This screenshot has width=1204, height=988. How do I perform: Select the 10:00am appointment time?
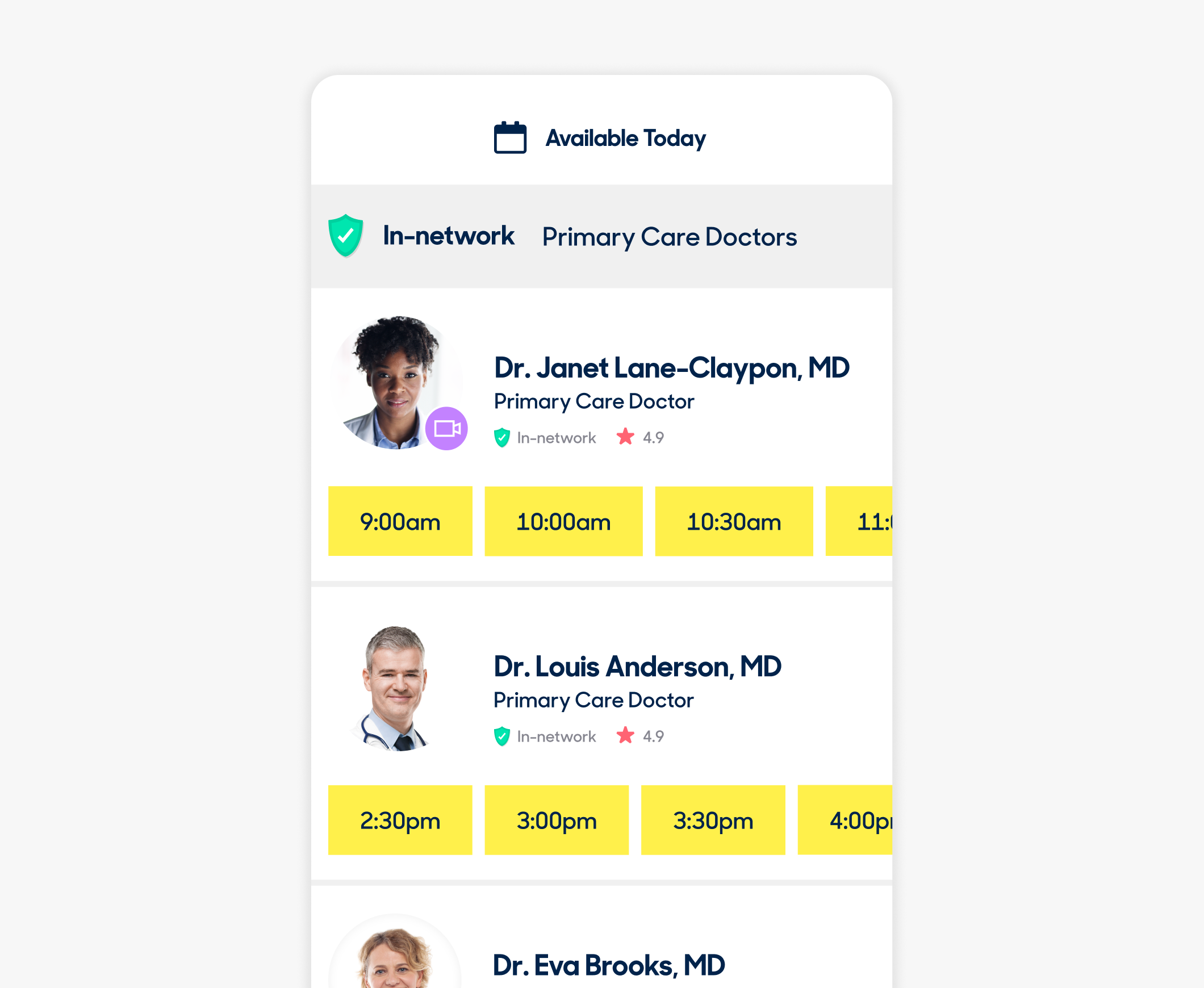click(x=563, y=521)
